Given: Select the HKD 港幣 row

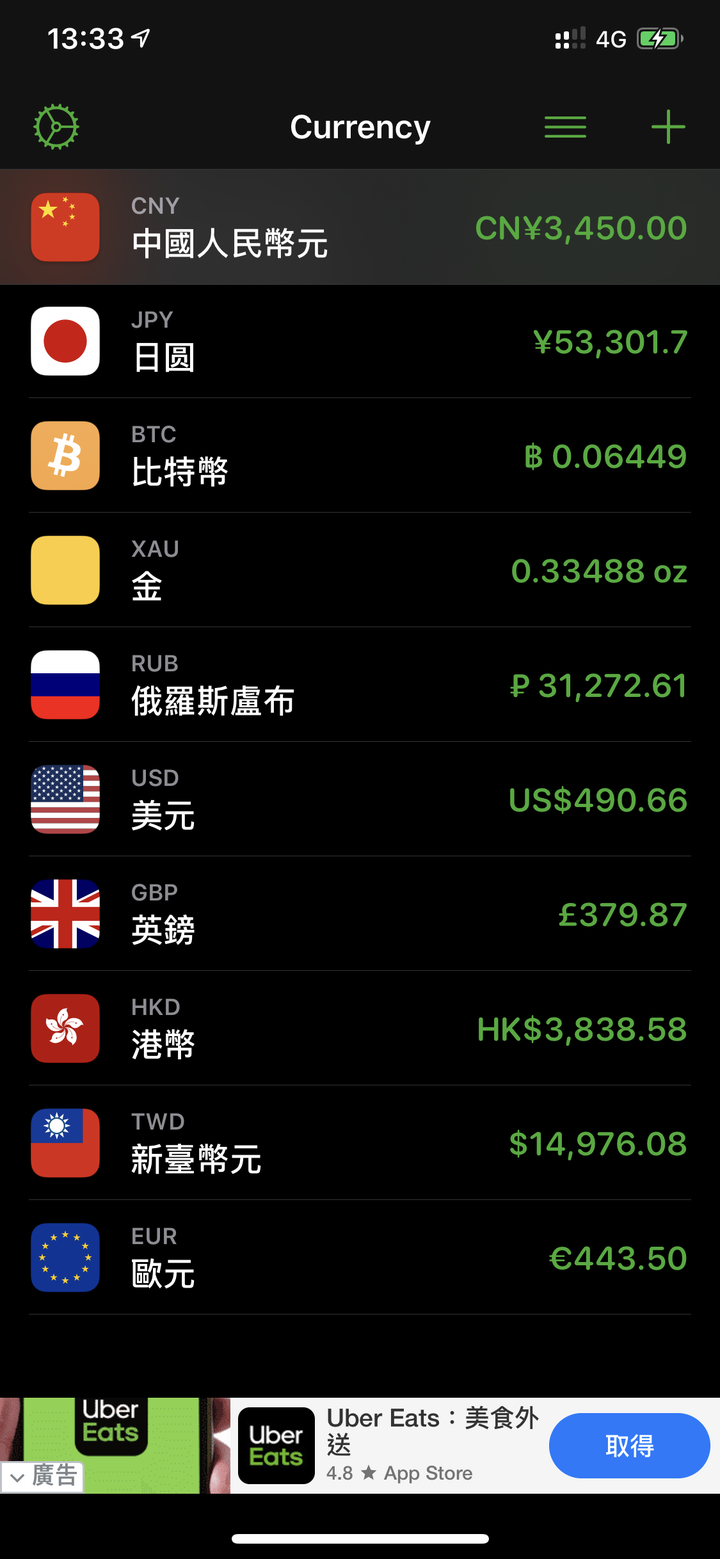Looking at the screenshot, I should tap(360, 1029).
